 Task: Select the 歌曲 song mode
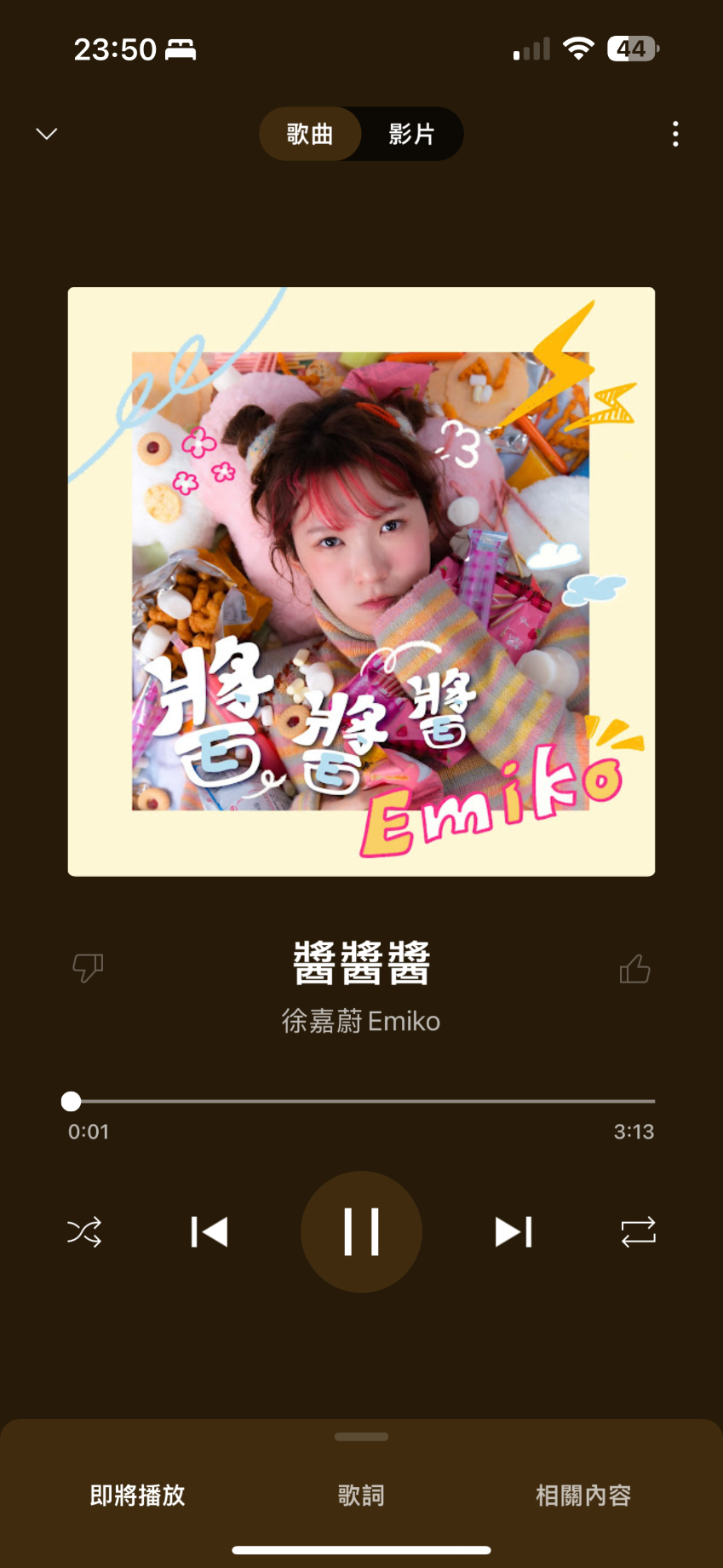pos(310,134)
